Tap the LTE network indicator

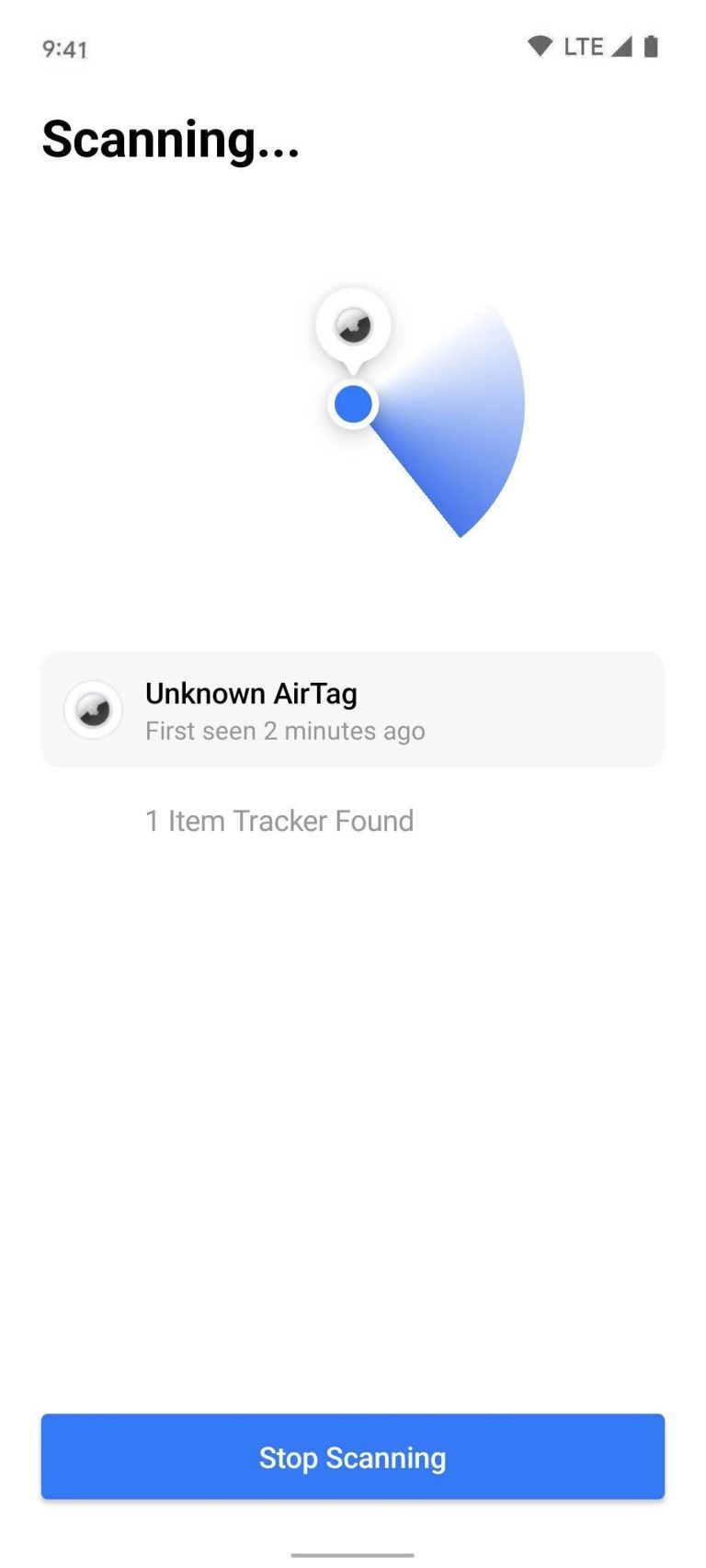(x=585, y=45)
